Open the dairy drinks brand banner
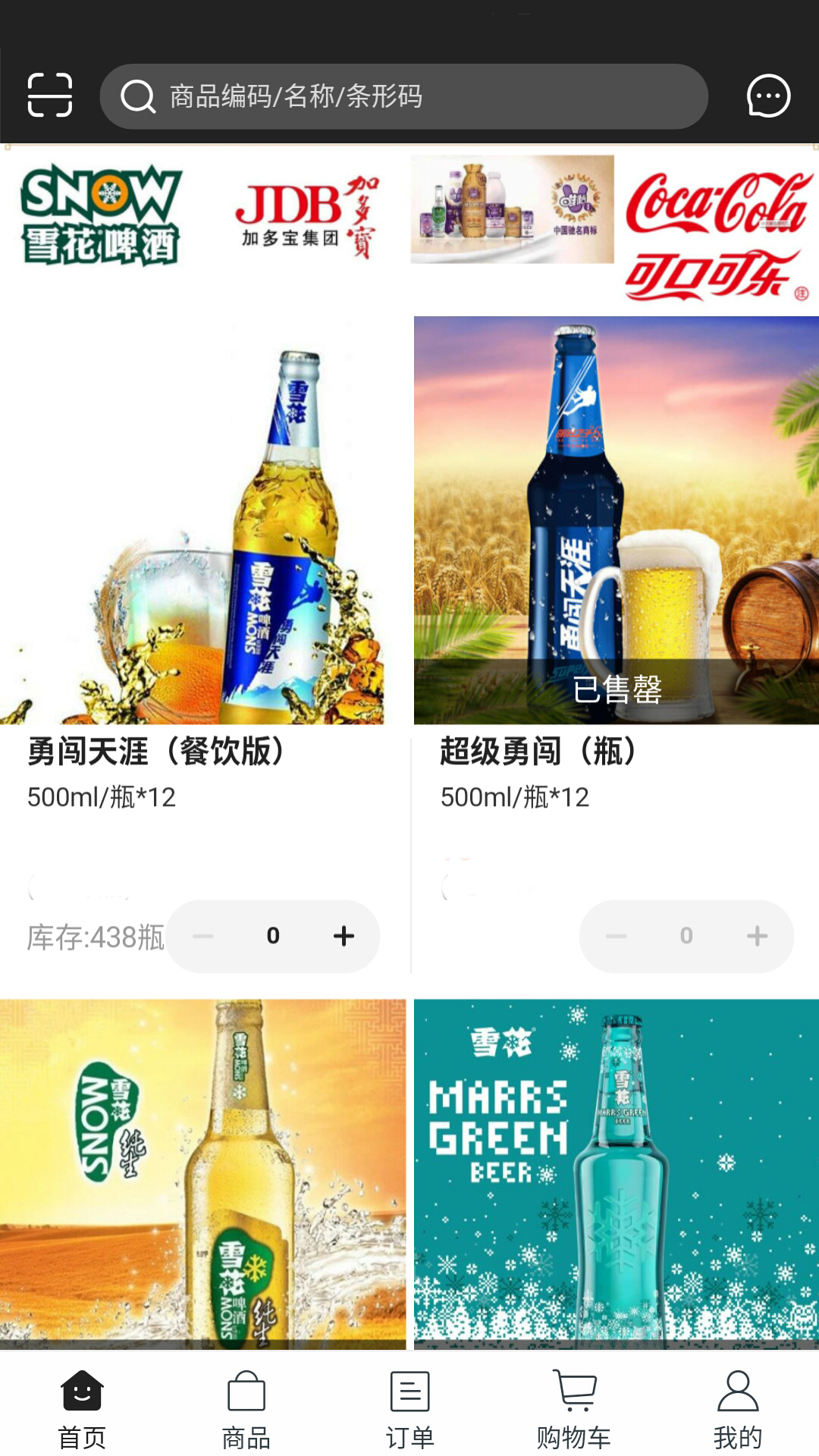Screen dimensions: 819x1456 [512, 209]
